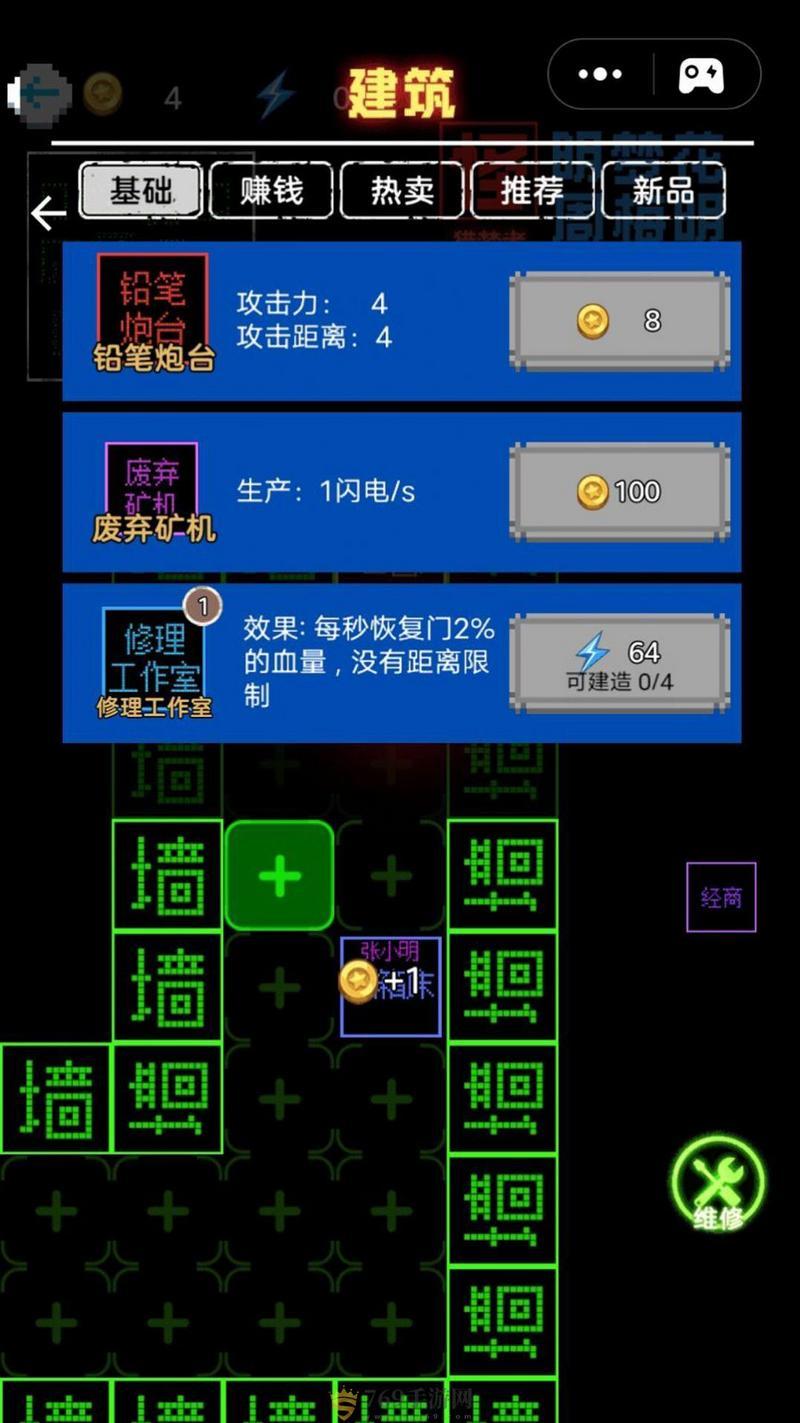
Task: Select the 推荐 tab
Action: tap(532, 190)
